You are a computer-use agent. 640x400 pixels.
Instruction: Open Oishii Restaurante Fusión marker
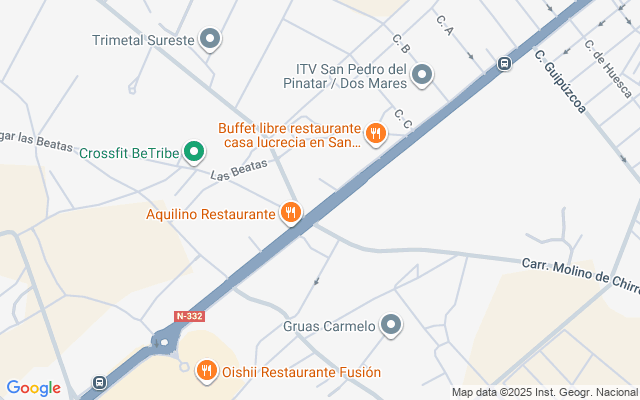coord(207,371)
